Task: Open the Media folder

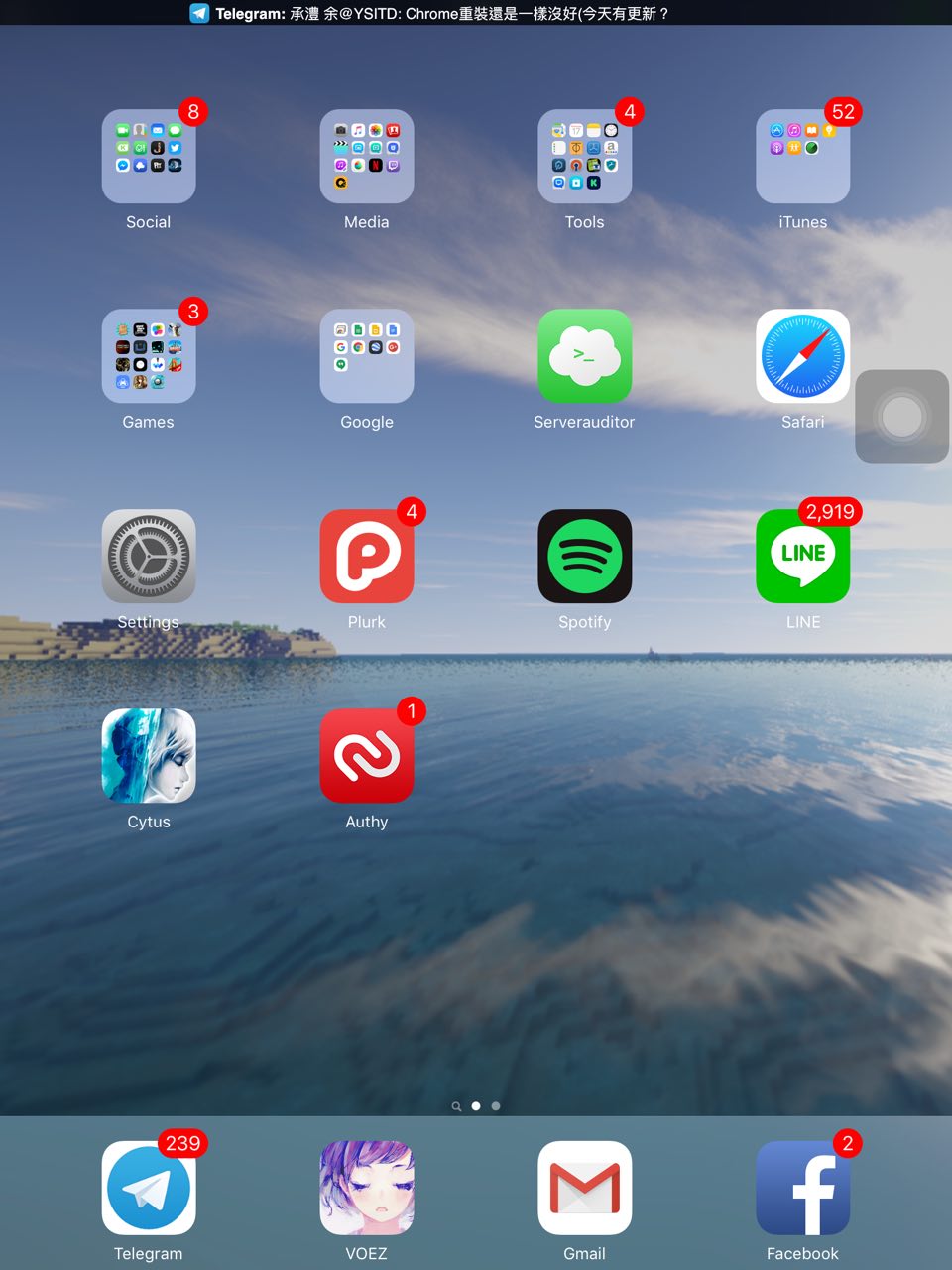Action: point(367,157)
